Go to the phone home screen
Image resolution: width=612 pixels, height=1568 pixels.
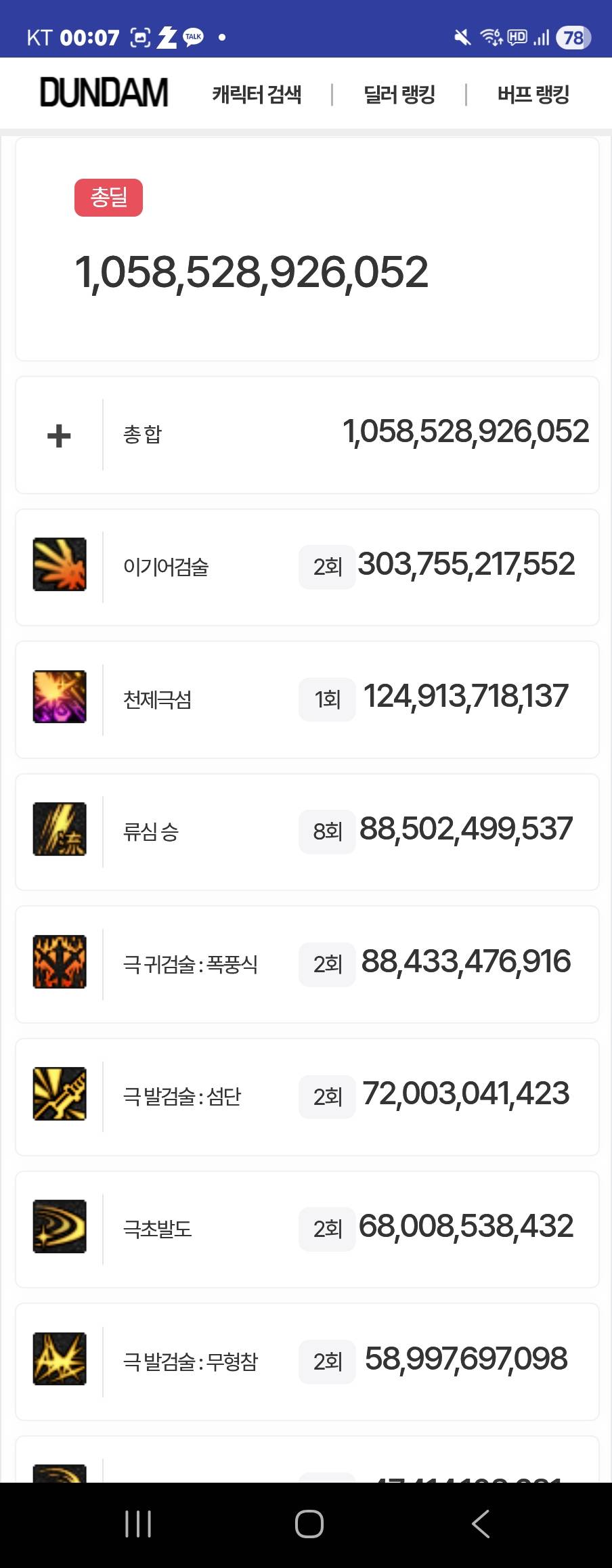309,1524
